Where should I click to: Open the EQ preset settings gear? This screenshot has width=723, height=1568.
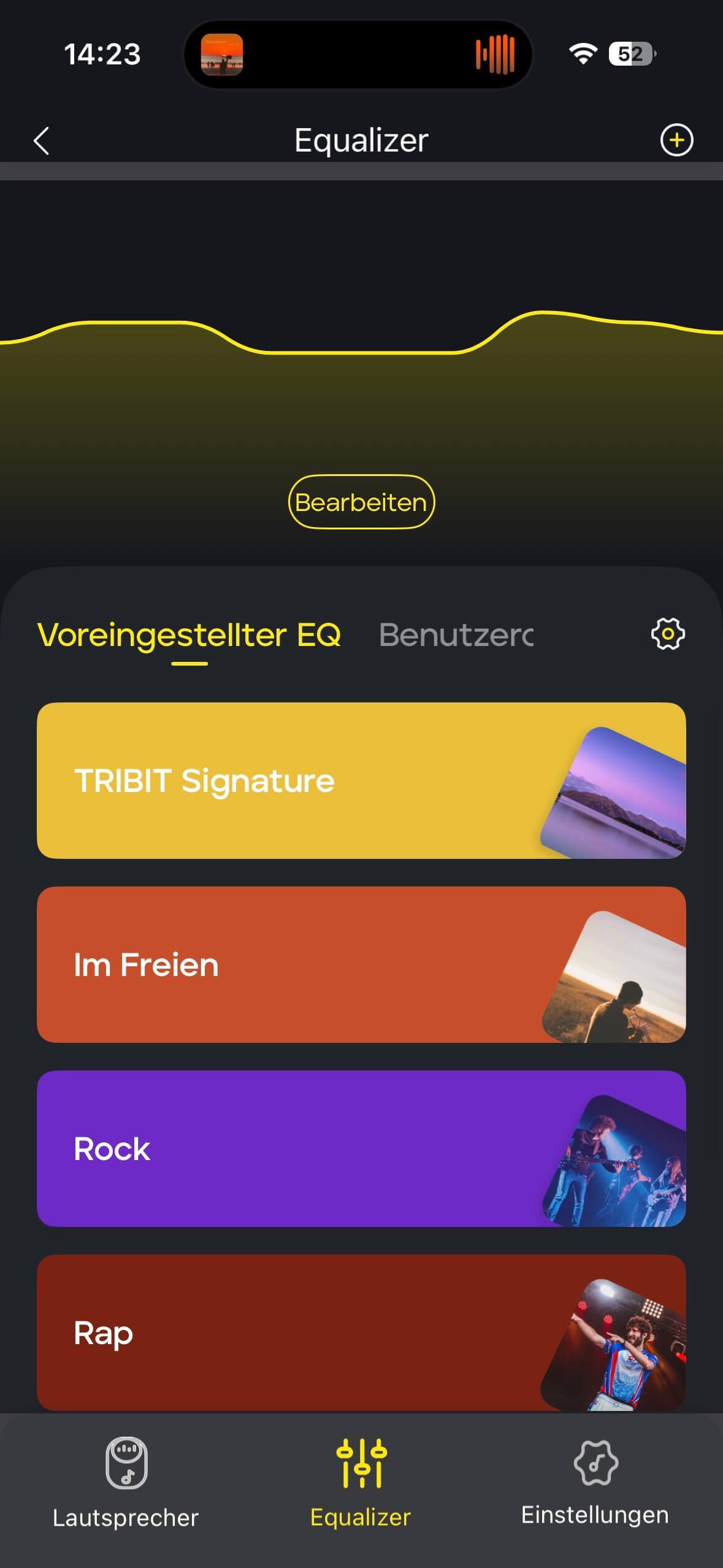(x=668, y=634)
